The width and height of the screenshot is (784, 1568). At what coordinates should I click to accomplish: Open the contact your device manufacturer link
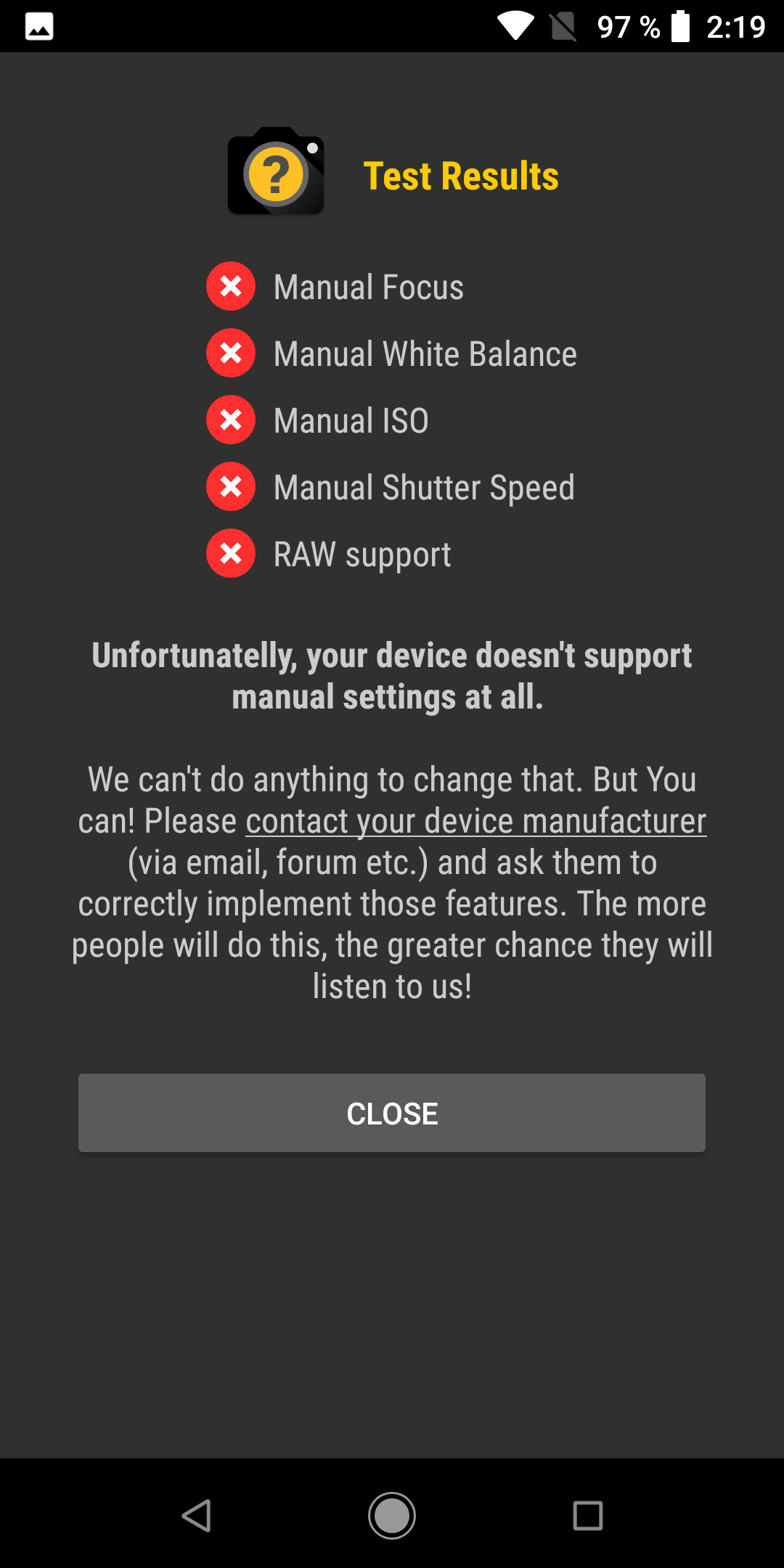[x=475, y=822]
